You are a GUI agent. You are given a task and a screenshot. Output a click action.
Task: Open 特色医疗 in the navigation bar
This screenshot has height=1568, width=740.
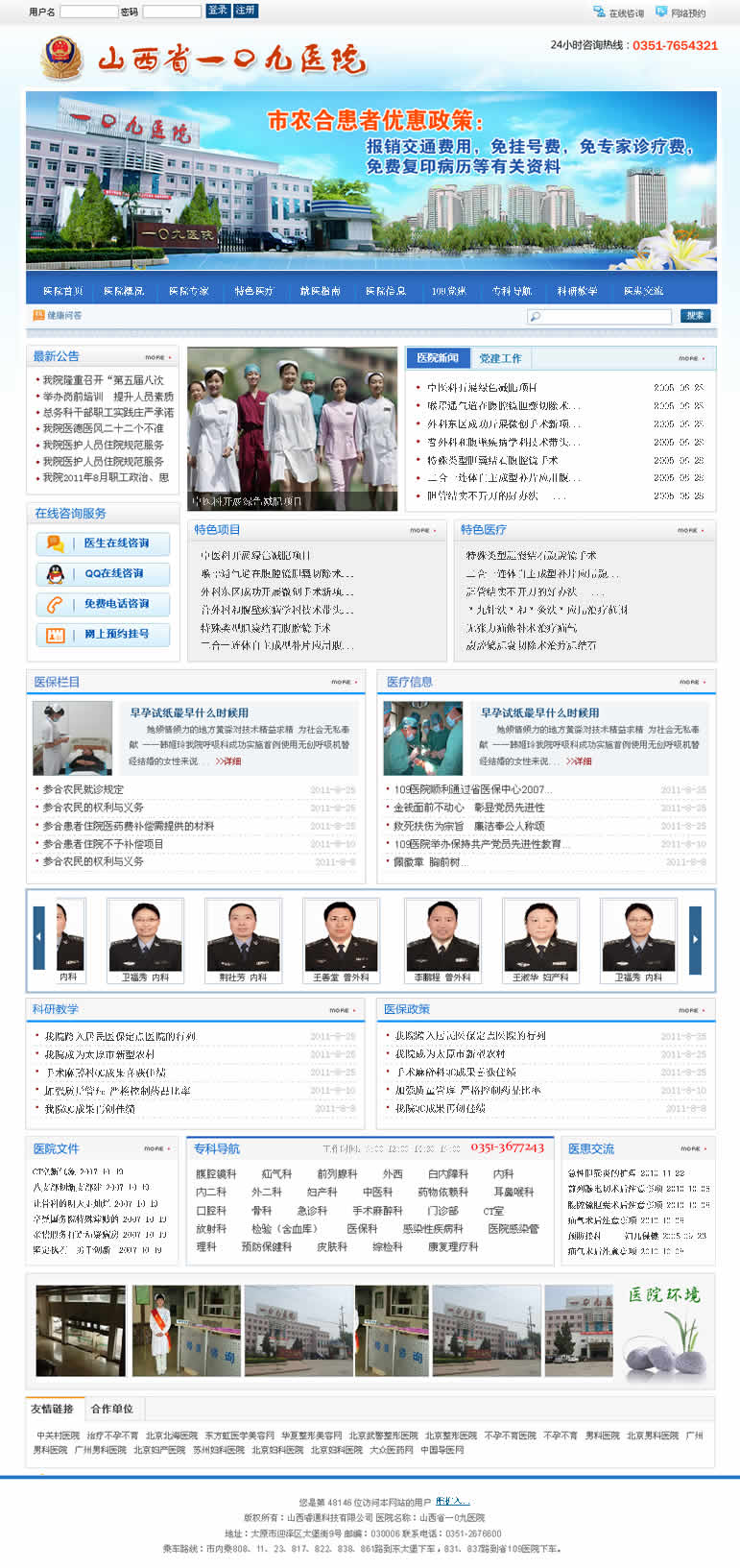point(253,291)
